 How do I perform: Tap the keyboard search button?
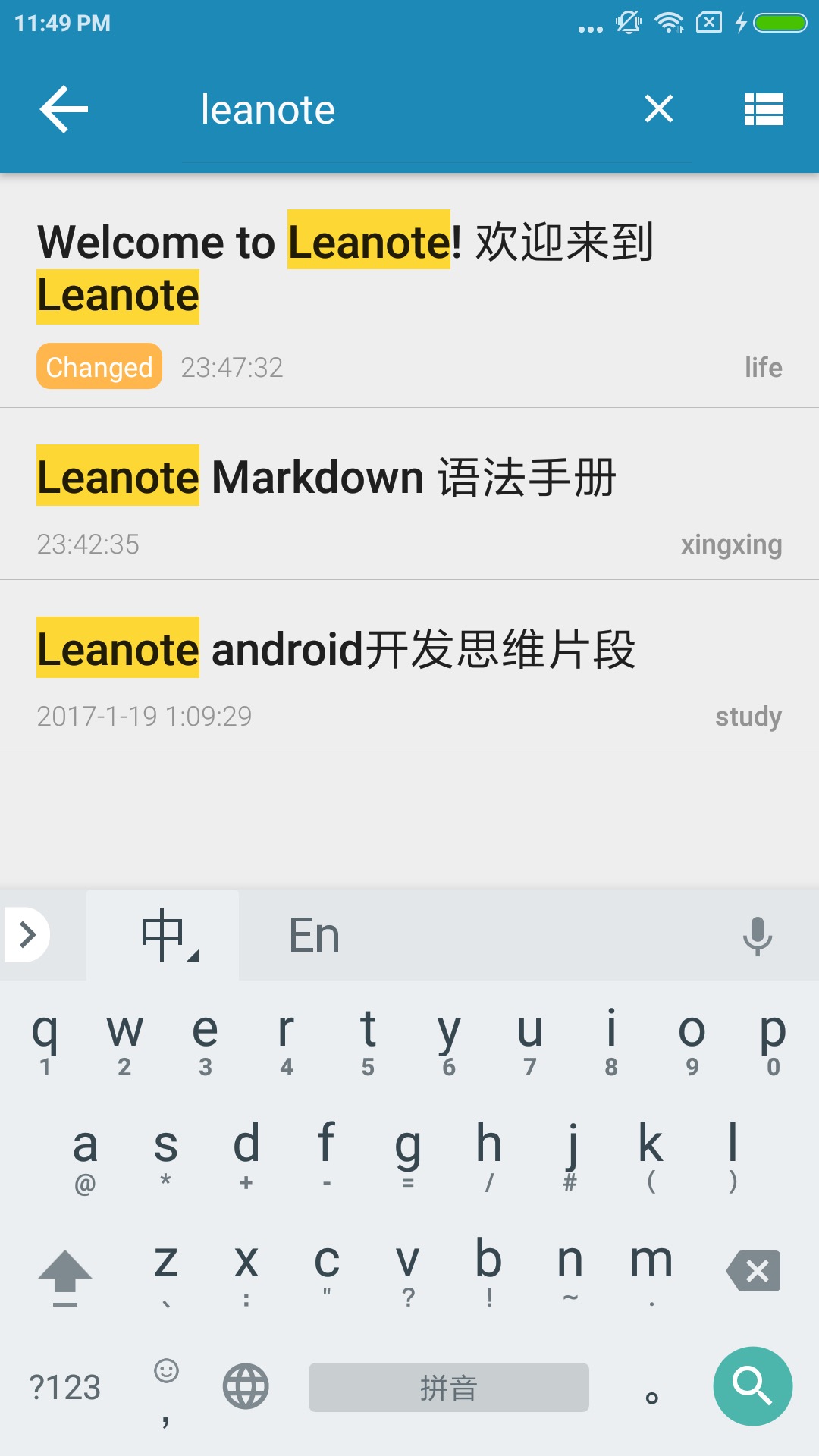[x=752, y=1386]
